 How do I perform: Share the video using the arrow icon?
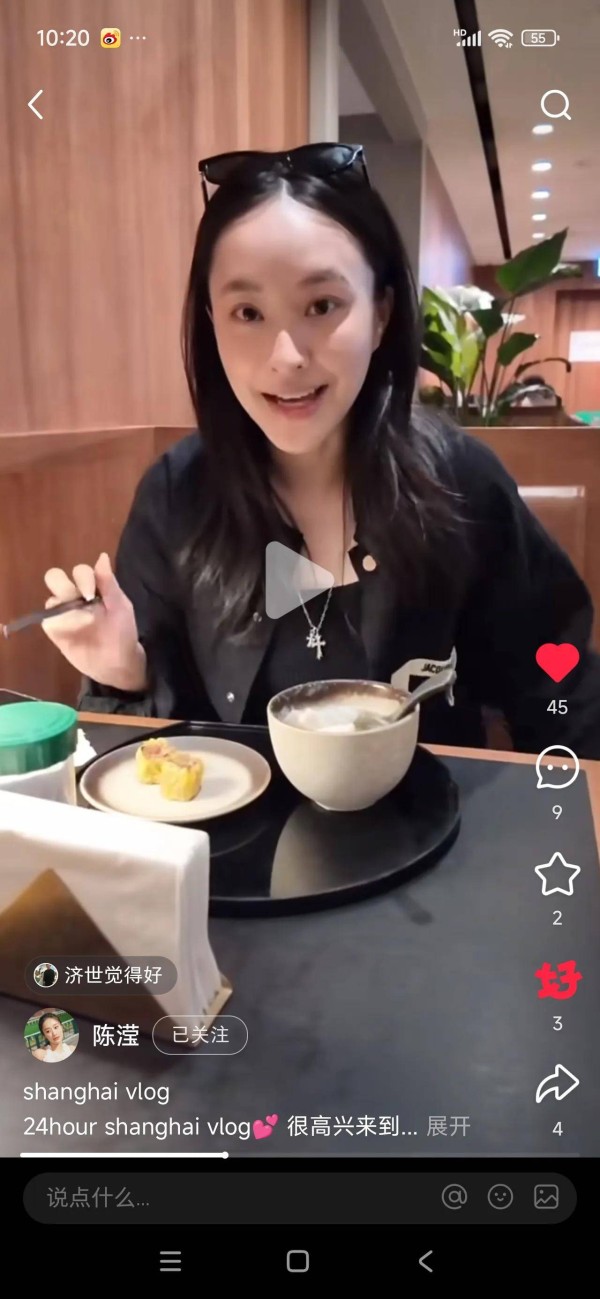557,1084
